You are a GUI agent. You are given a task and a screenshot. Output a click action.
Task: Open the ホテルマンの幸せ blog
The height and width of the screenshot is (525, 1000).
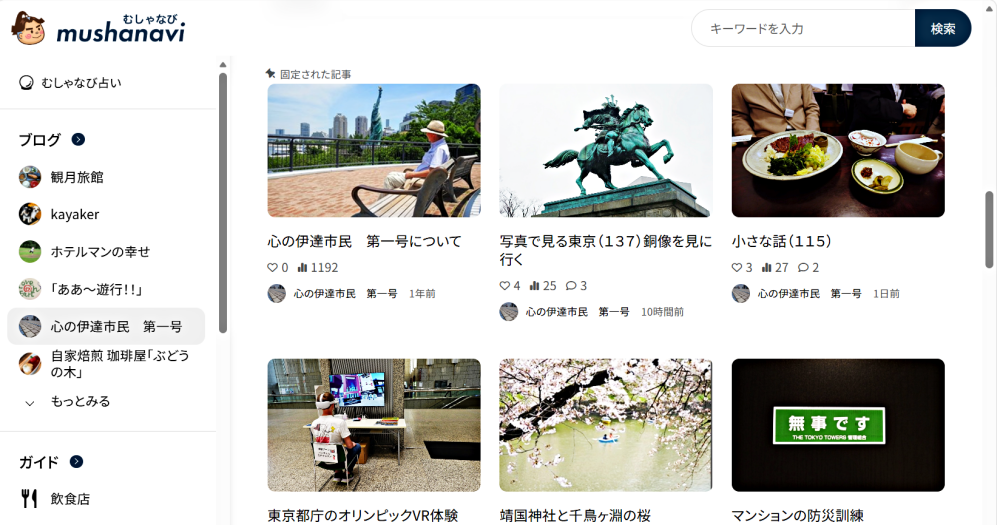pyautogui.click(x=100, y=251)
